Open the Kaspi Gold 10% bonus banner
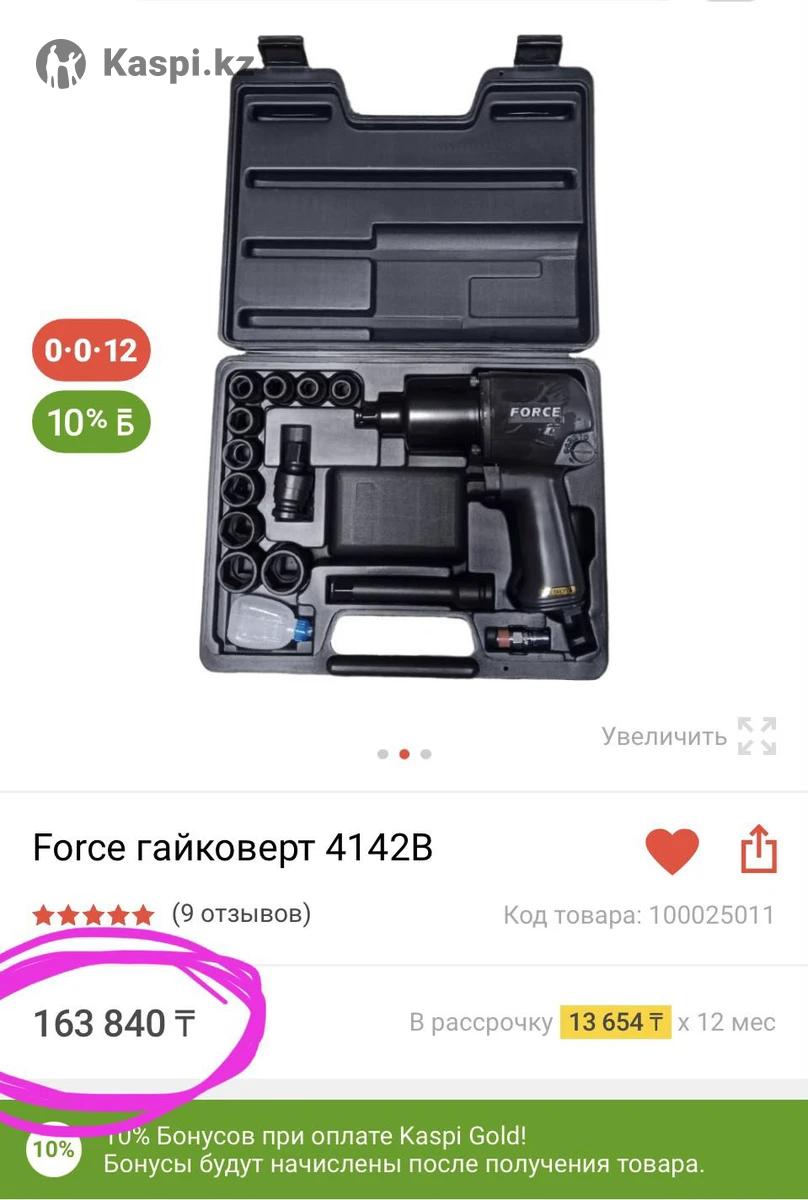808x1200 pixels. tap(404, 1150)
